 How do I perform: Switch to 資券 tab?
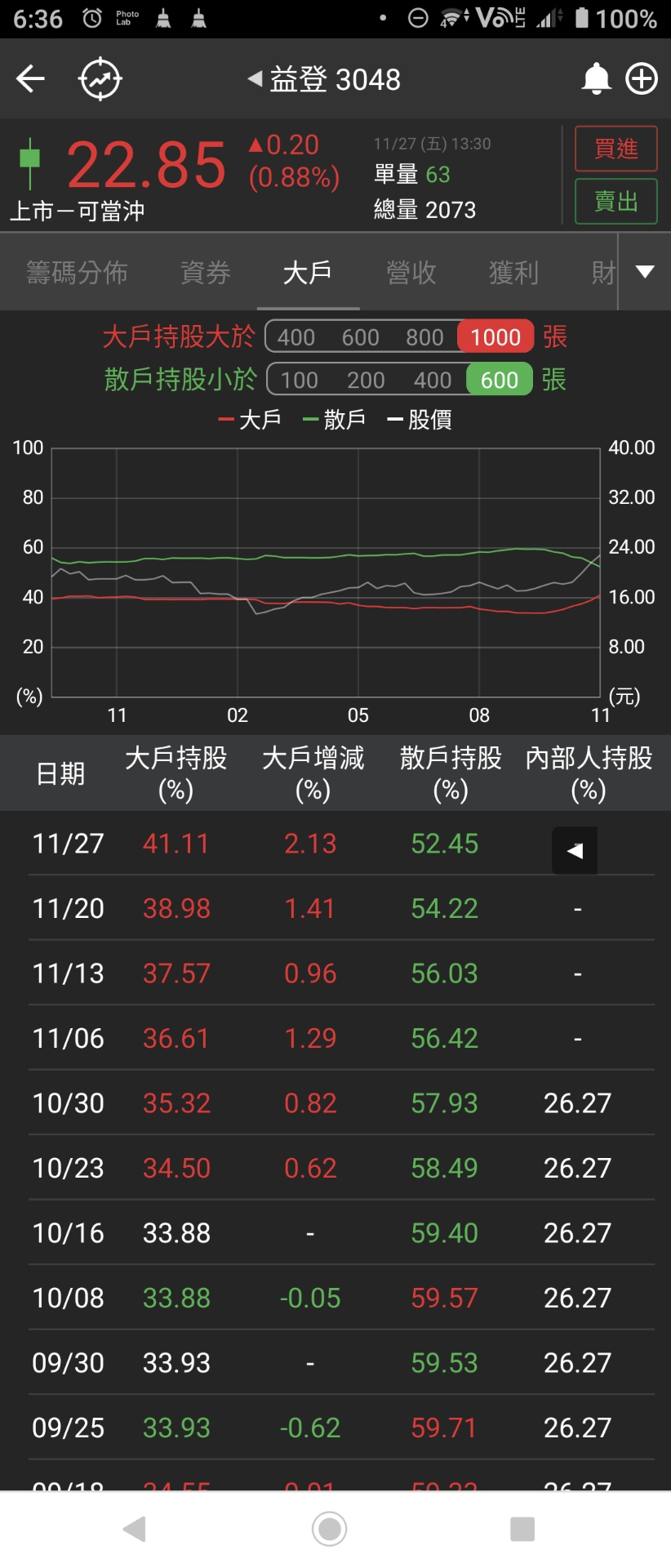pos(205,272)
